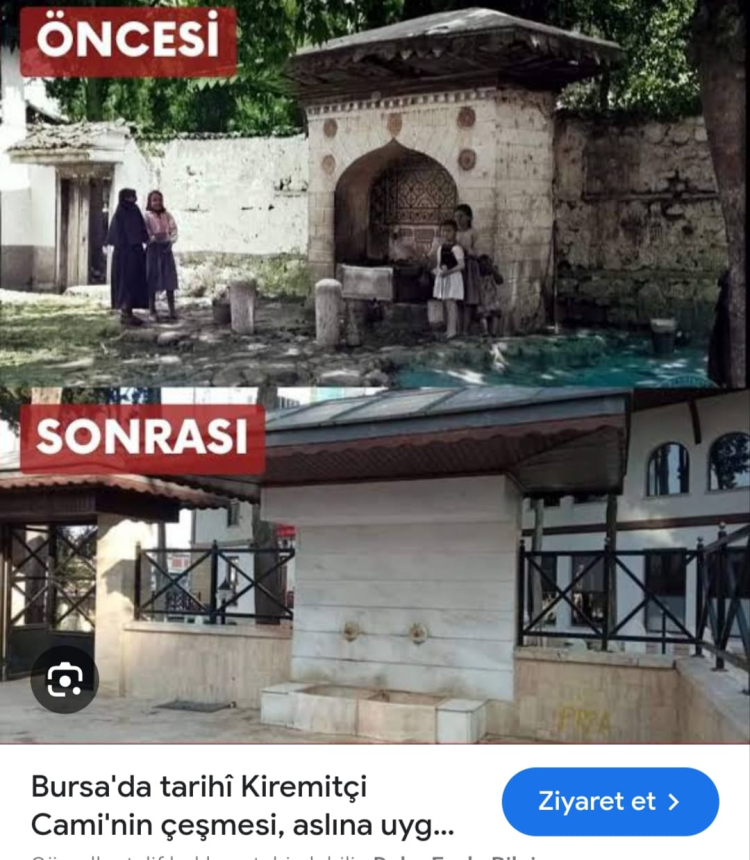Search this image with Google Lens
This screenshot has width=750, height=860.
pos(65,680)
